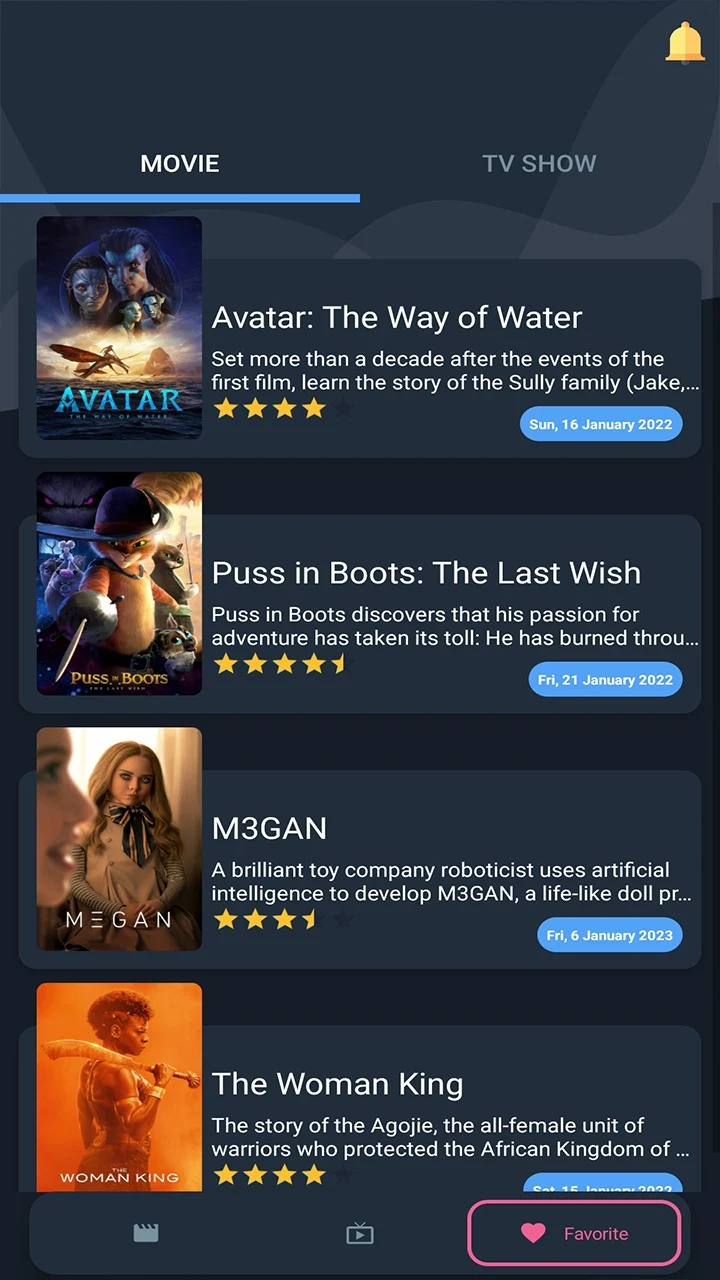Screen dimensions: 720x1280
Task: Switch to the TV SHOW tab
Action: [539, 164]
